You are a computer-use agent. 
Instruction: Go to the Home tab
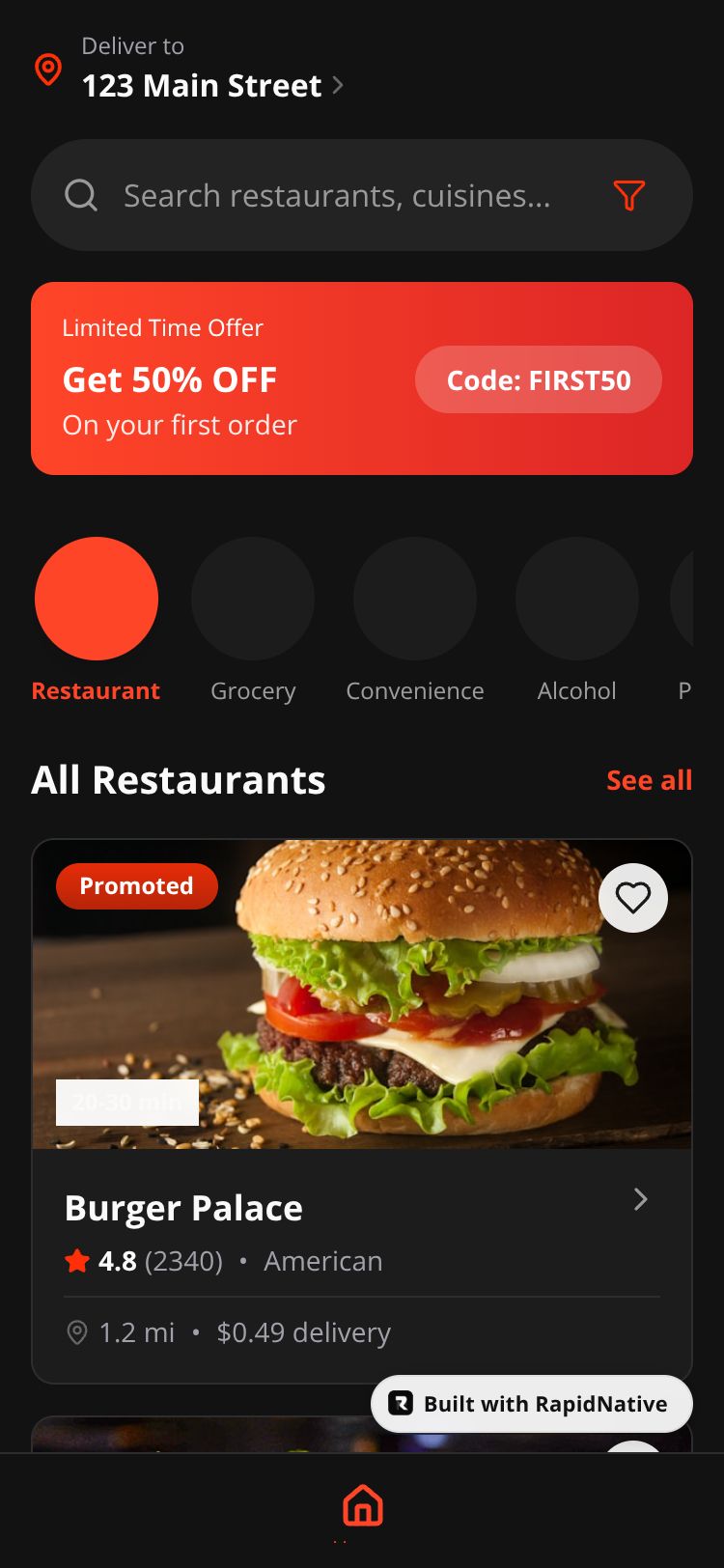(x=362, y=1506)
